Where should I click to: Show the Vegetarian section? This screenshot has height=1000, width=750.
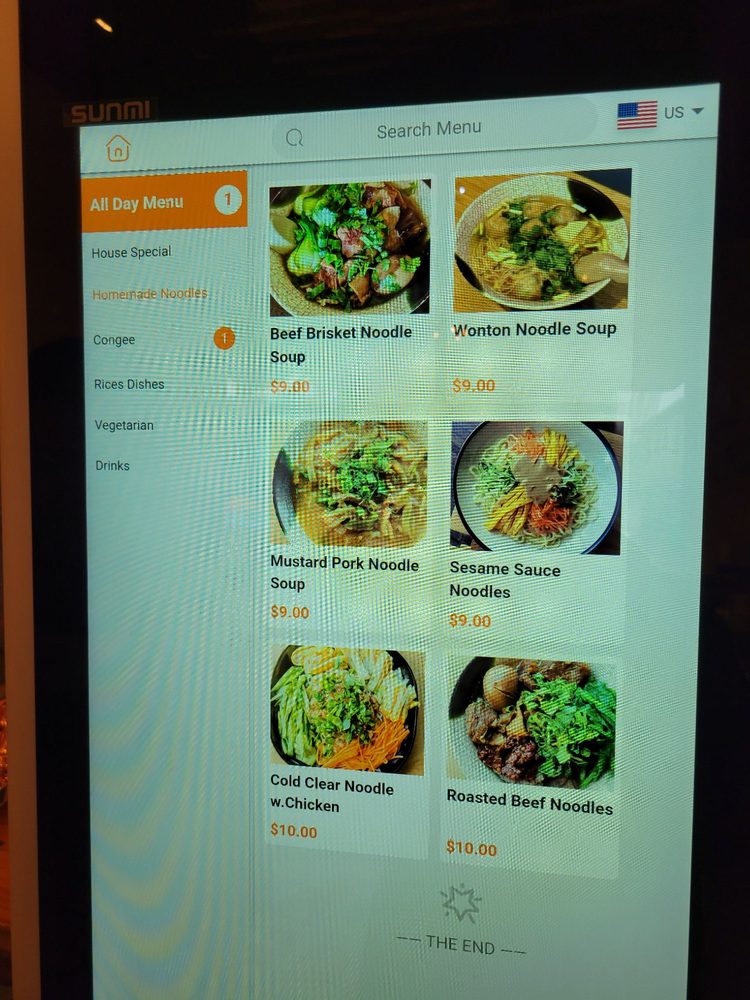pyautogui.click(x=124, y=425)
